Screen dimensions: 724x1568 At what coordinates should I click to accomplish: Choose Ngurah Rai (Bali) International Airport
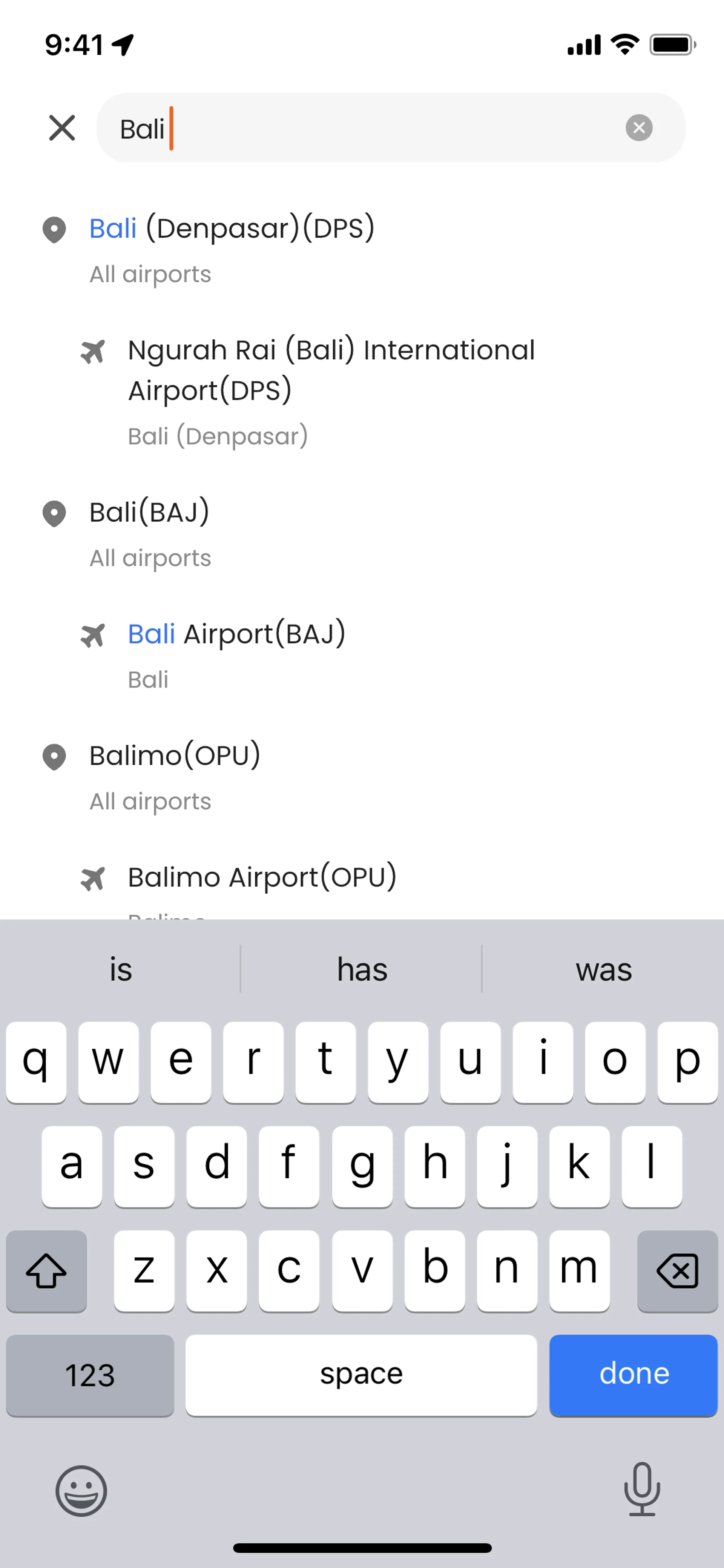click(362, 392)
